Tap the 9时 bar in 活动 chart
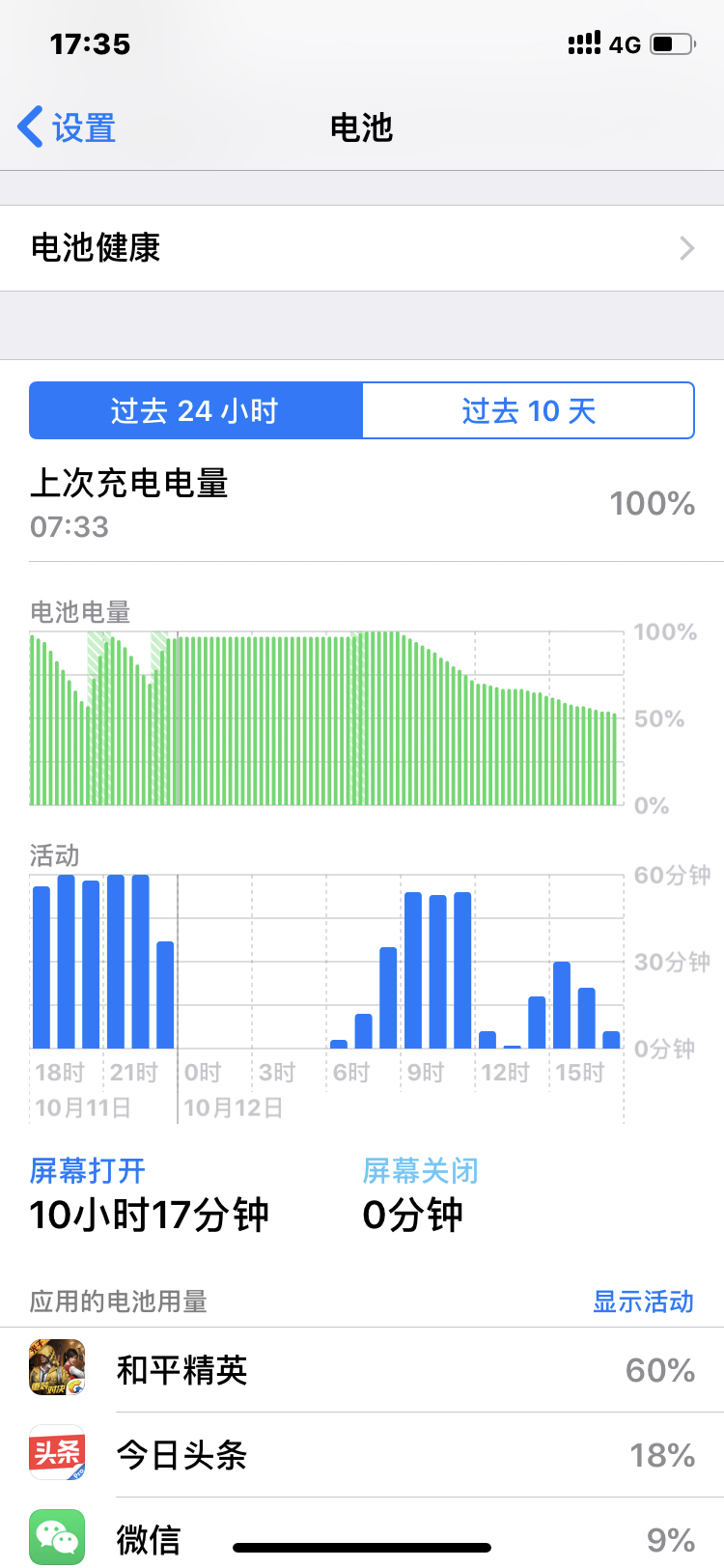This screenshot has height=1568, width=724. point(413,970)
